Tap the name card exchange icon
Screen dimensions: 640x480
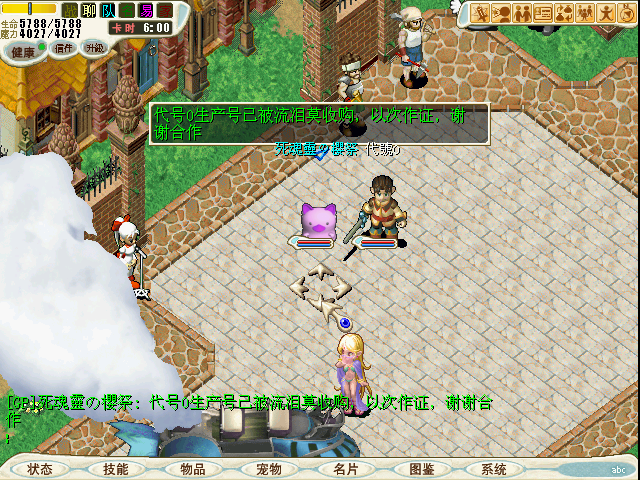(x=542, y=13)
